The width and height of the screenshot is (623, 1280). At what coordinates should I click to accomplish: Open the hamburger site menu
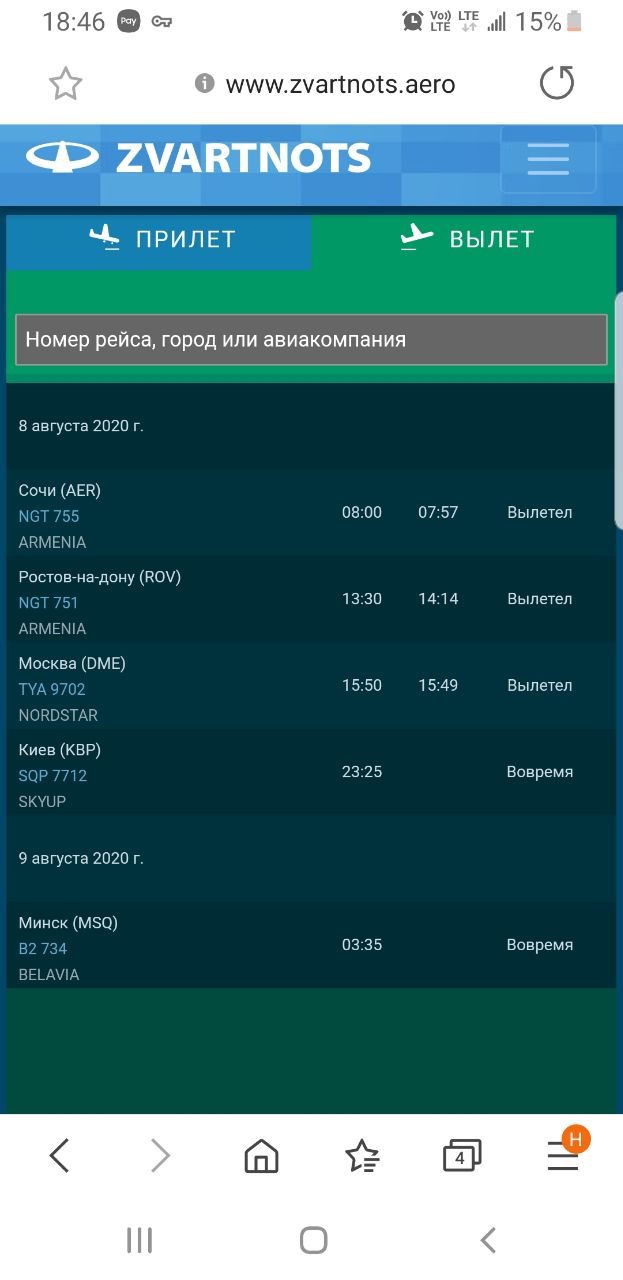point(548,159)
